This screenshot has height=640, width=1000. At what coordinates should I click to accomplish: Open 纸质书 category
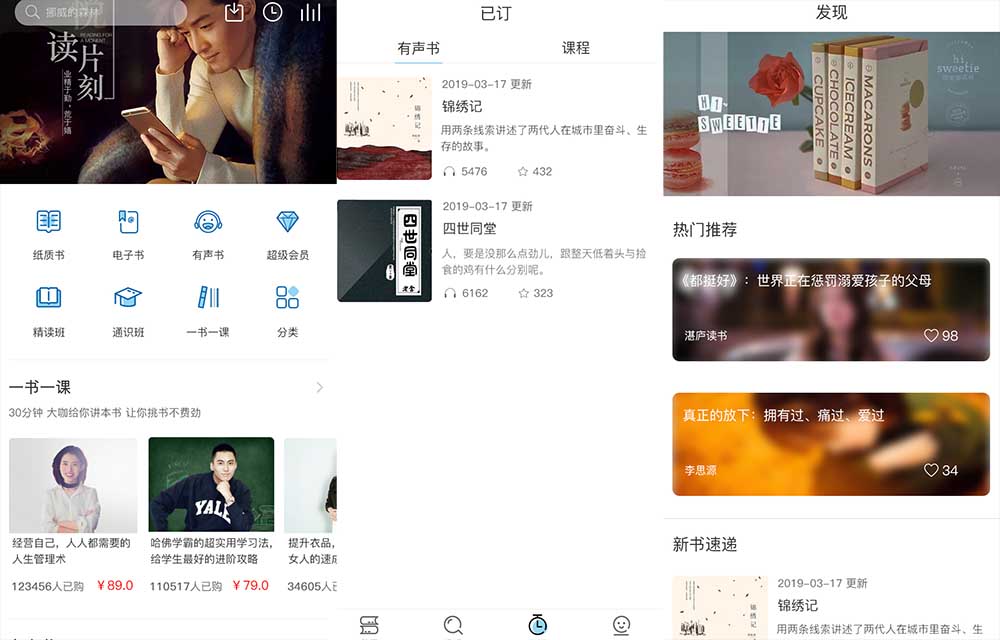point(48,234)
